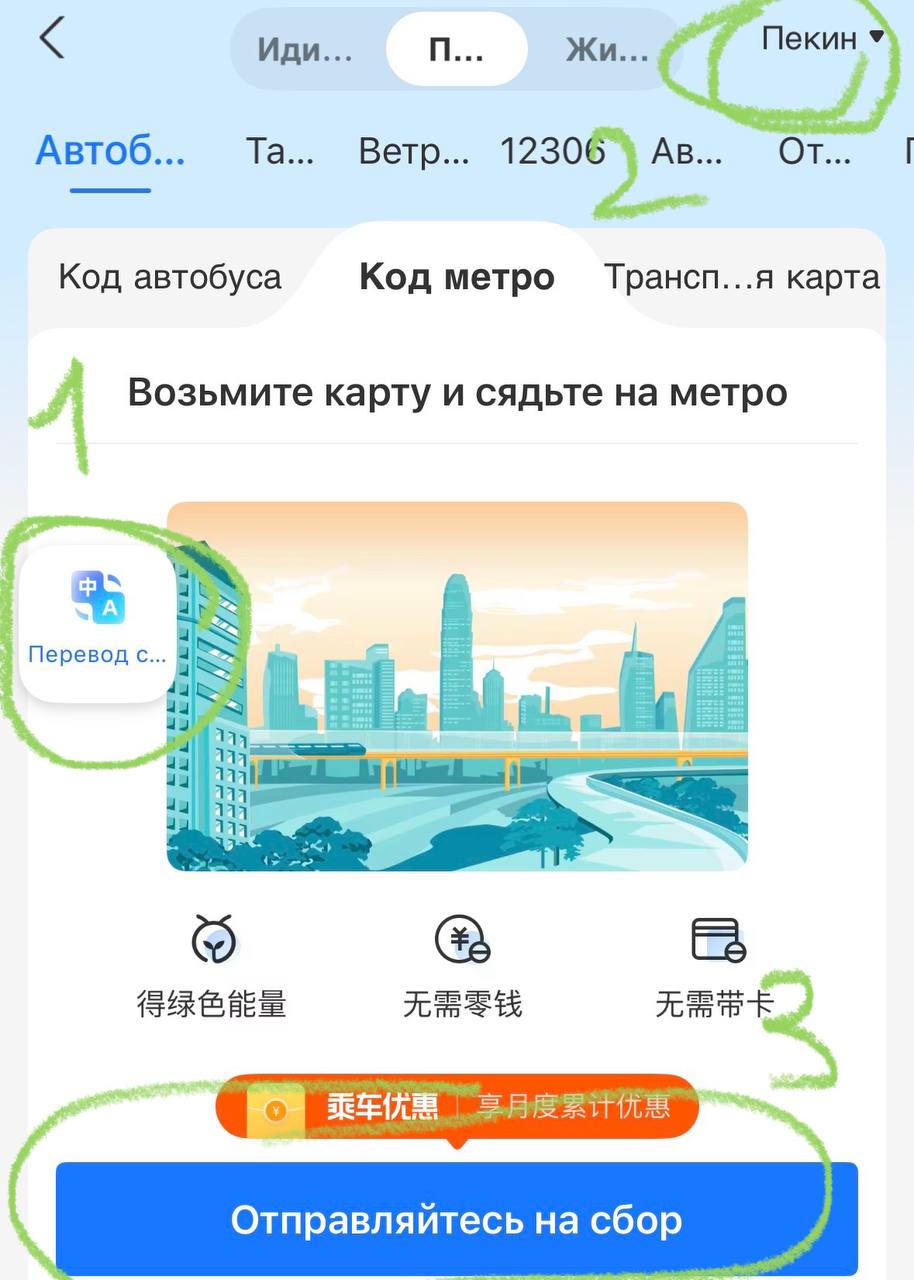The image size is (914, 1280).
Task: Open the От… tab
Action: click(x=814, y=152)
